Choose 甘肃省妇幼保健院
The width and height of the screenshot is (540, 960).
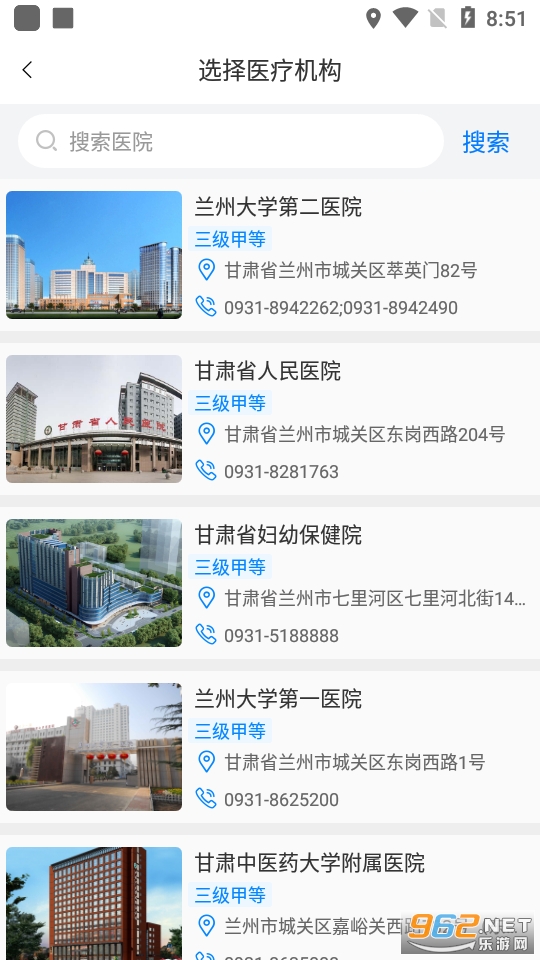point(270,583)
